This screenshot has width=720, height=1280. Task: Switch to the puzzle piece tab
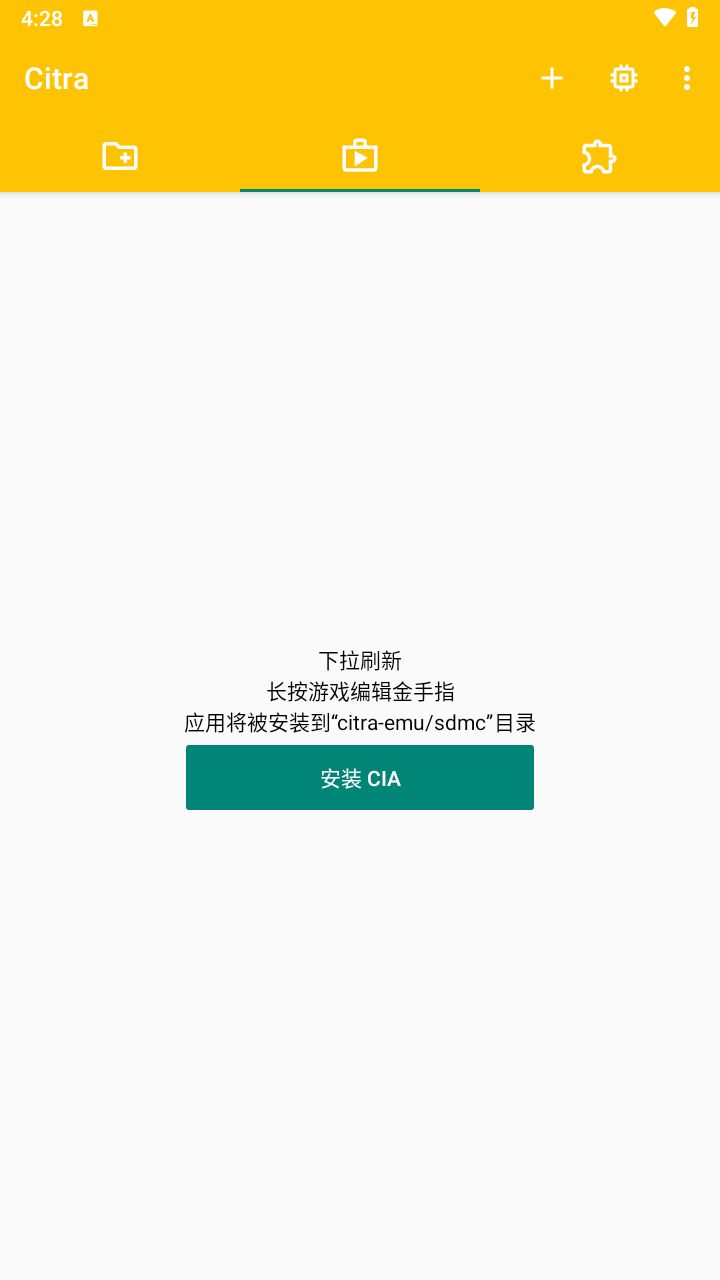point(599,157)
